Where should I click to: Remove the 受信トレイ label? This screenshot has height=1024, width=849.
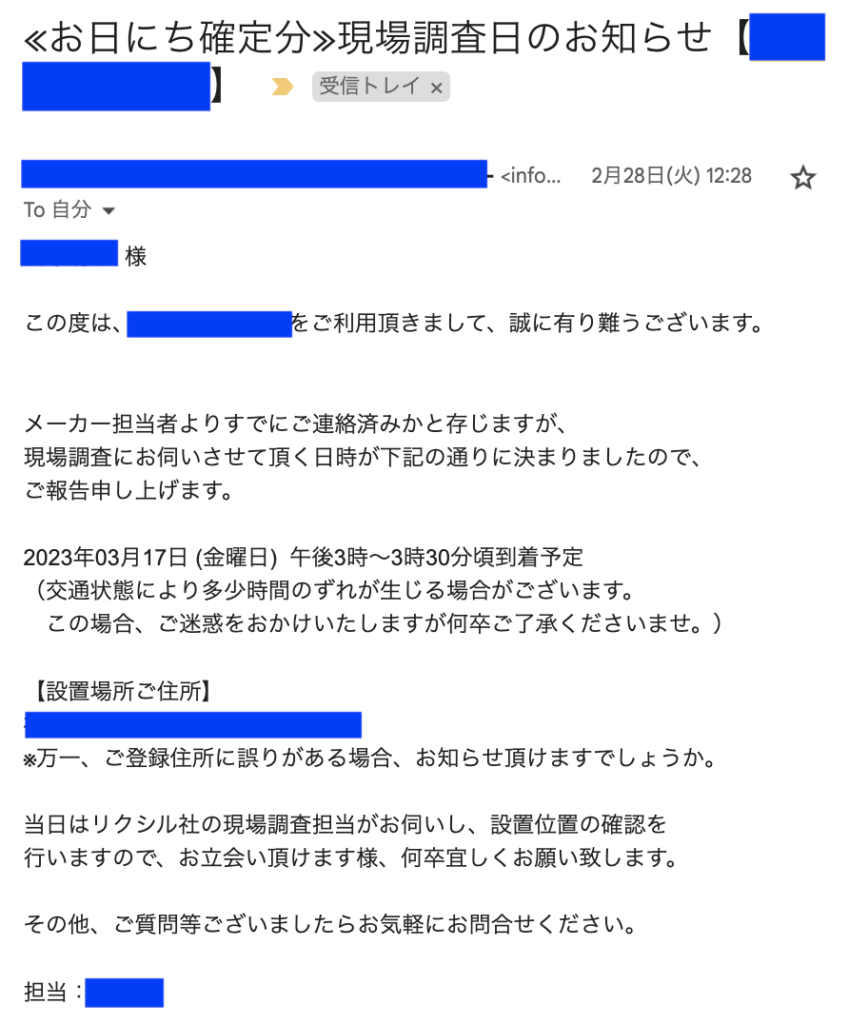[x=436, y=88]
